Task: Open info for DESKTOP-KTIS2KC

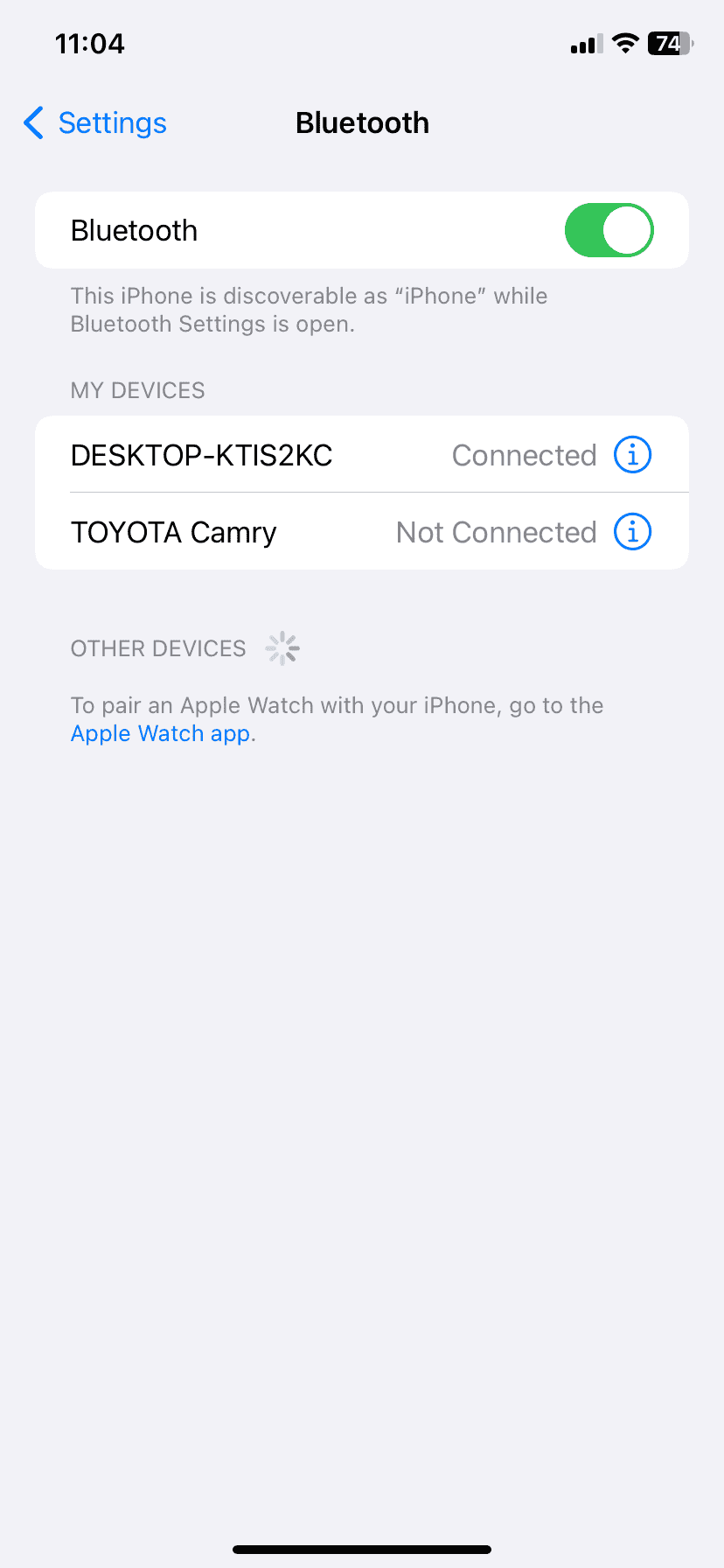Action: tap(632, 455)
